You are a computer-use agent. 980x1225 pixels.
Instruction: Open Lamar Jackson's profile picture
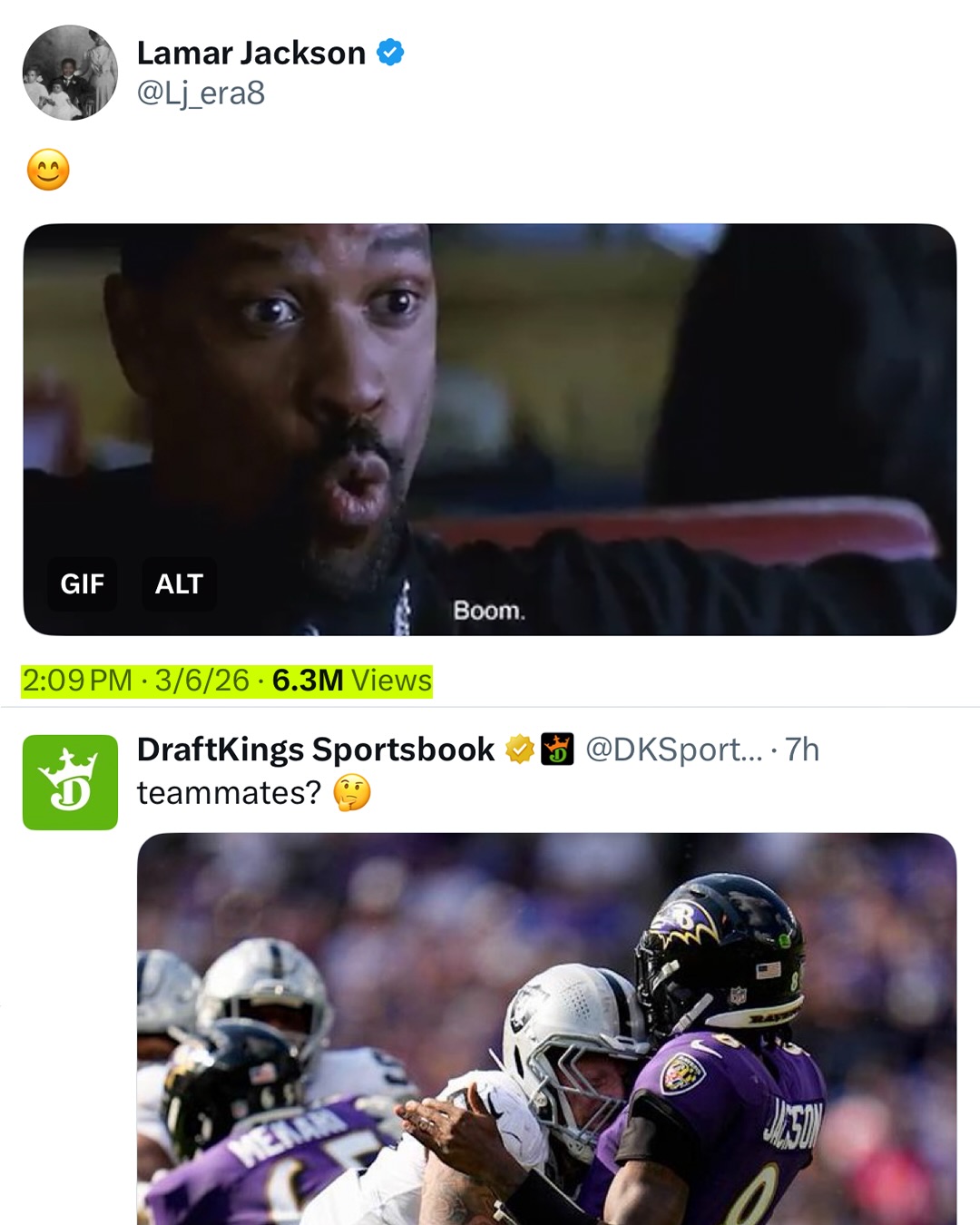pos(70,73)
